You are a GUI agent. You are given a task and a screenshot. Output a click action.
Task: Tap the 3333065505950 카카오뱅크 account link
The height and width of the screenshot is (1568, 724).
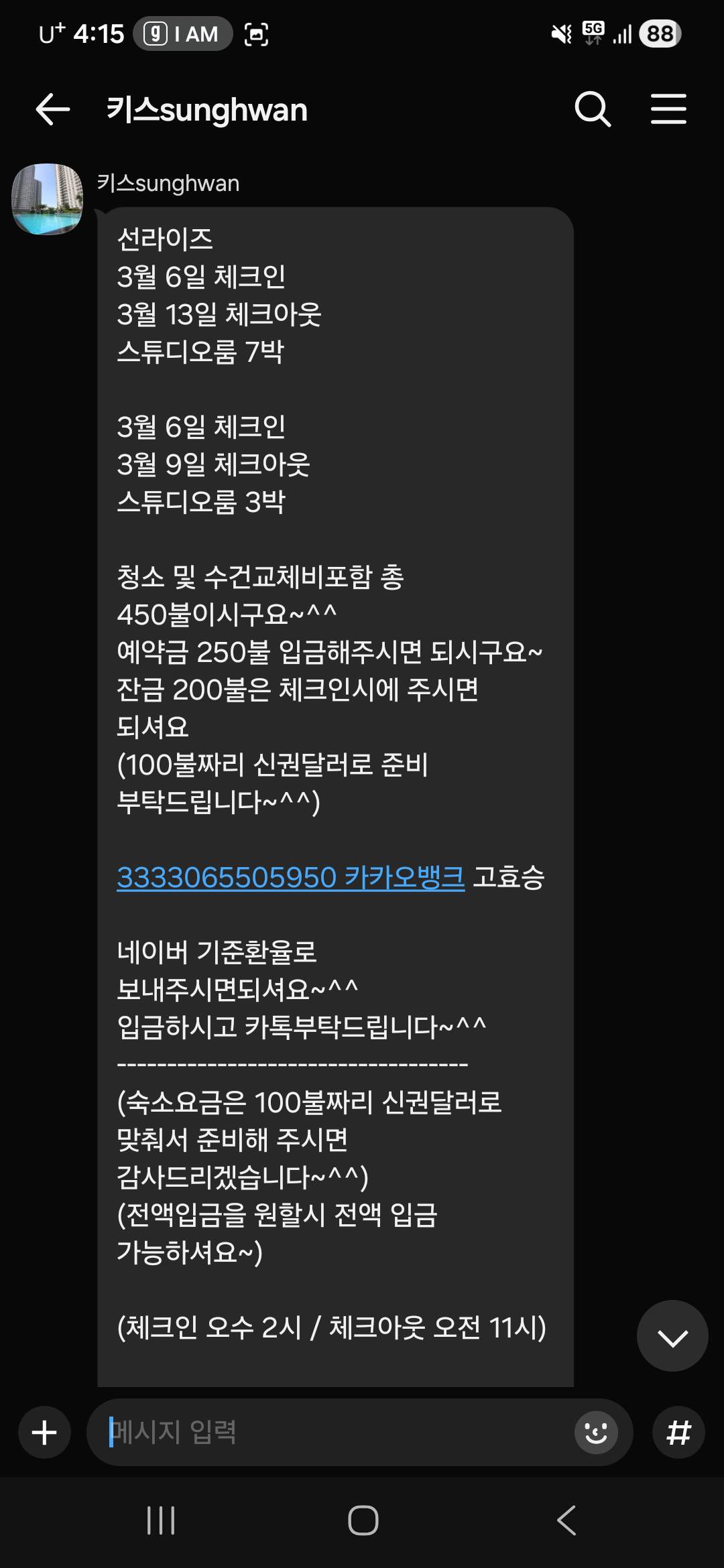[290, 877]
